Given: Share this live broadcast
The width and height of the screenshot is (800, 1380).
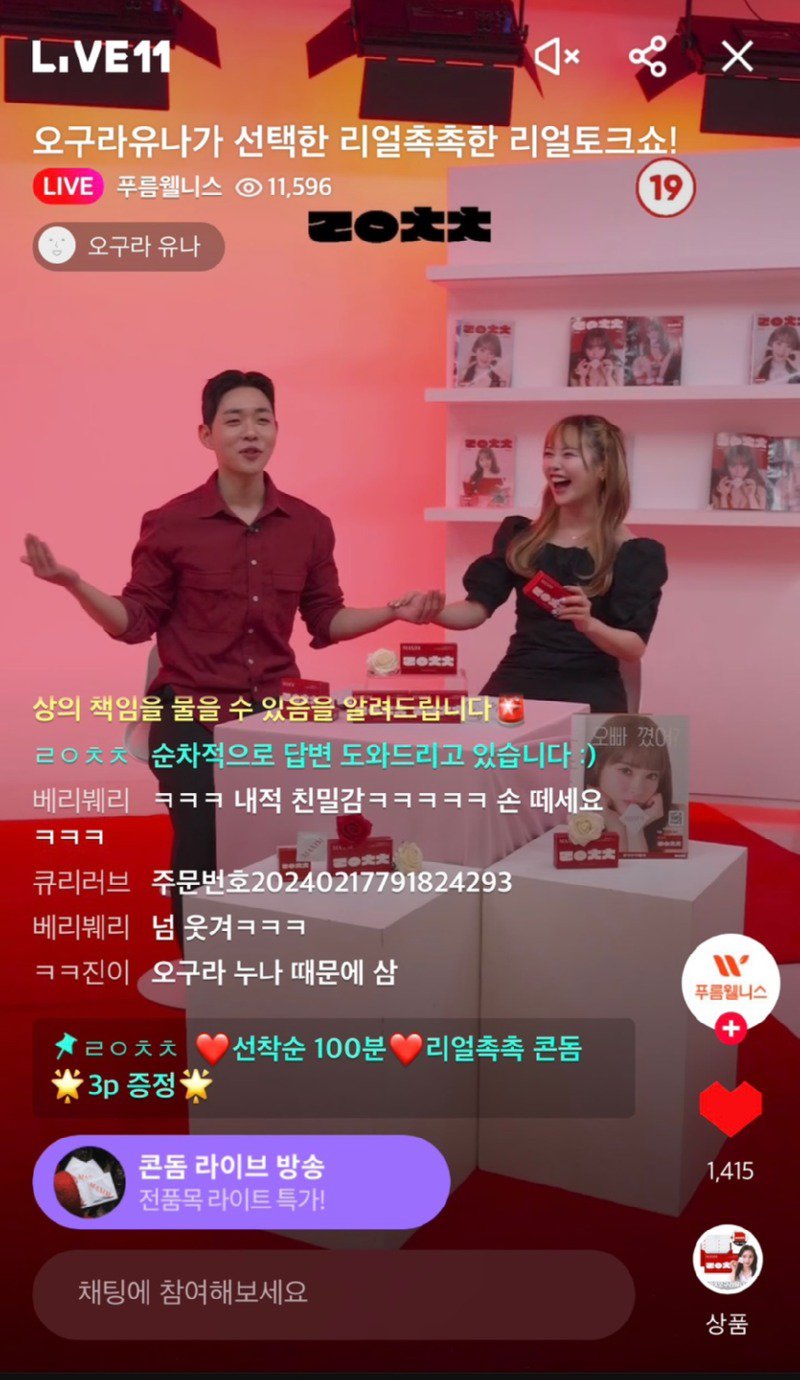Looking at the screenshot, I should 648,57.
